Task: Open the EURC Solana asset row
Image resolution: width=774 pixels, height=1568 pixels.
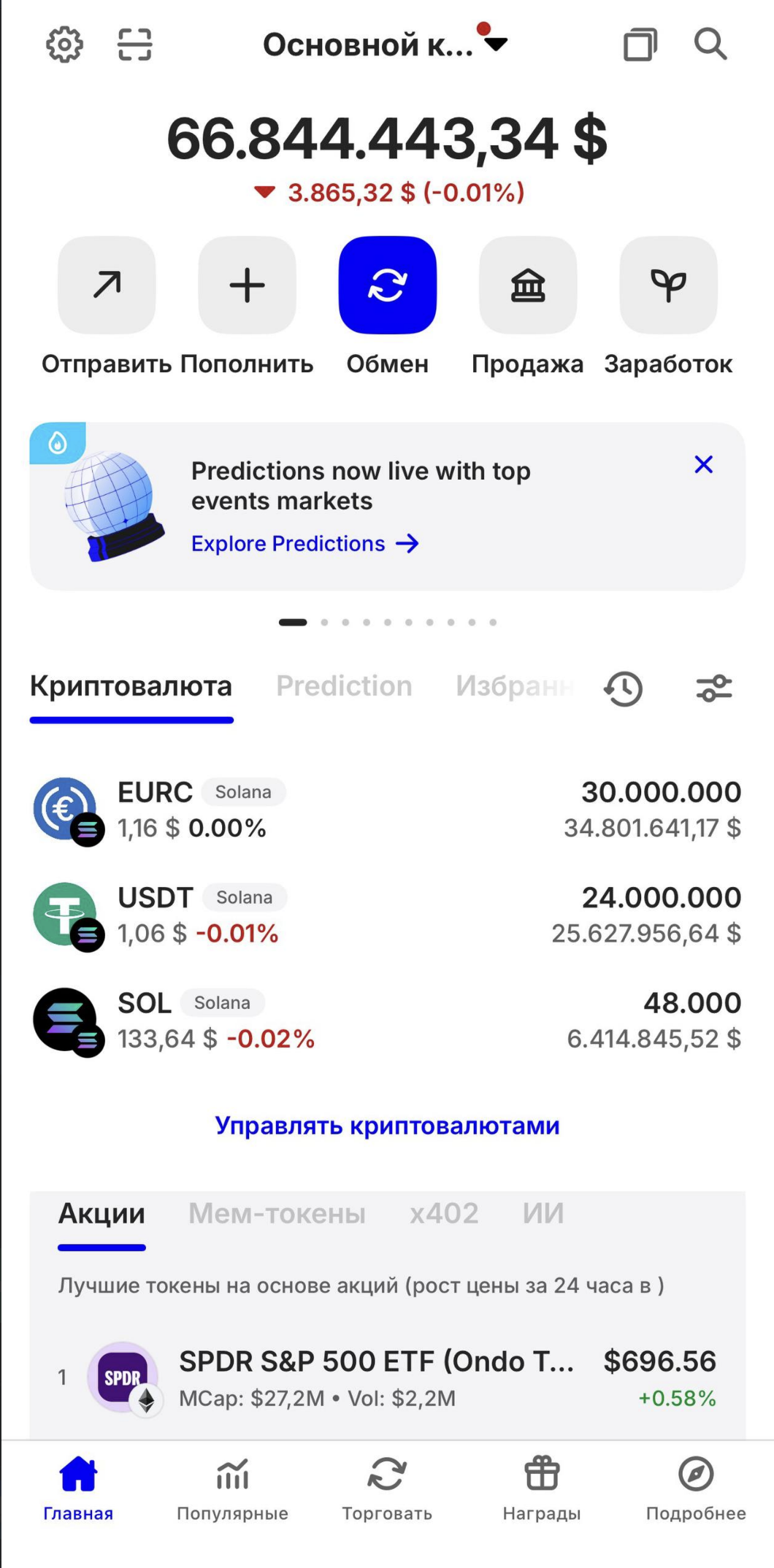Action: coord(387,810)
